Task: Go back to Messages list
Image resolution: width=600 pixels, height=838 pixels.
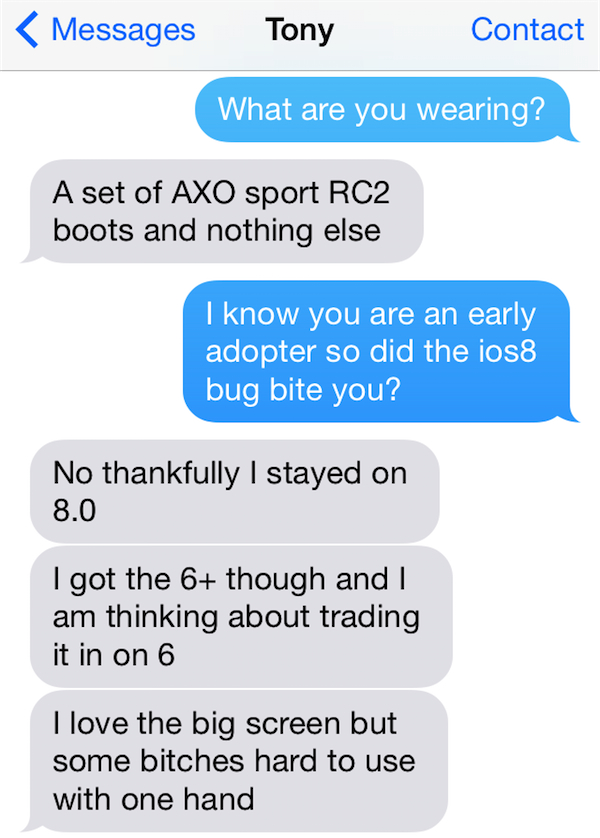Action: click(x=105, y=30)
